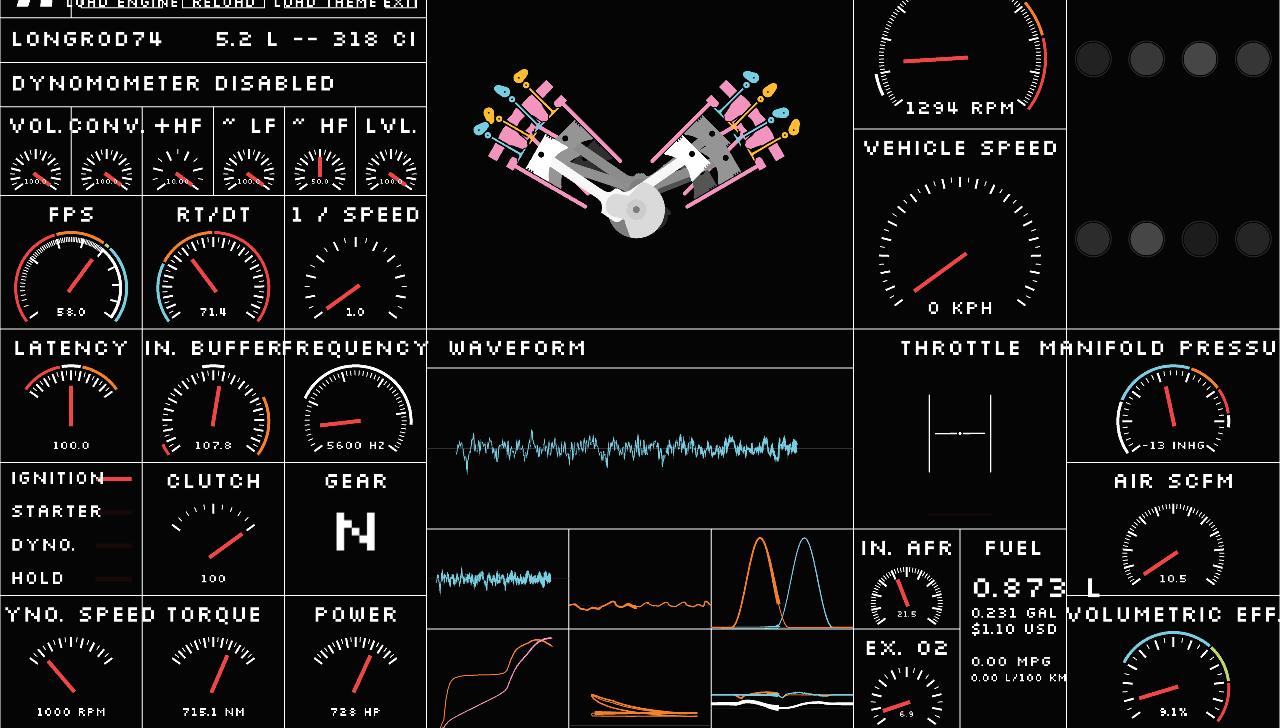Exit the simulator
Viewport: 1280px width, 728px height.
tap(400, 4)
